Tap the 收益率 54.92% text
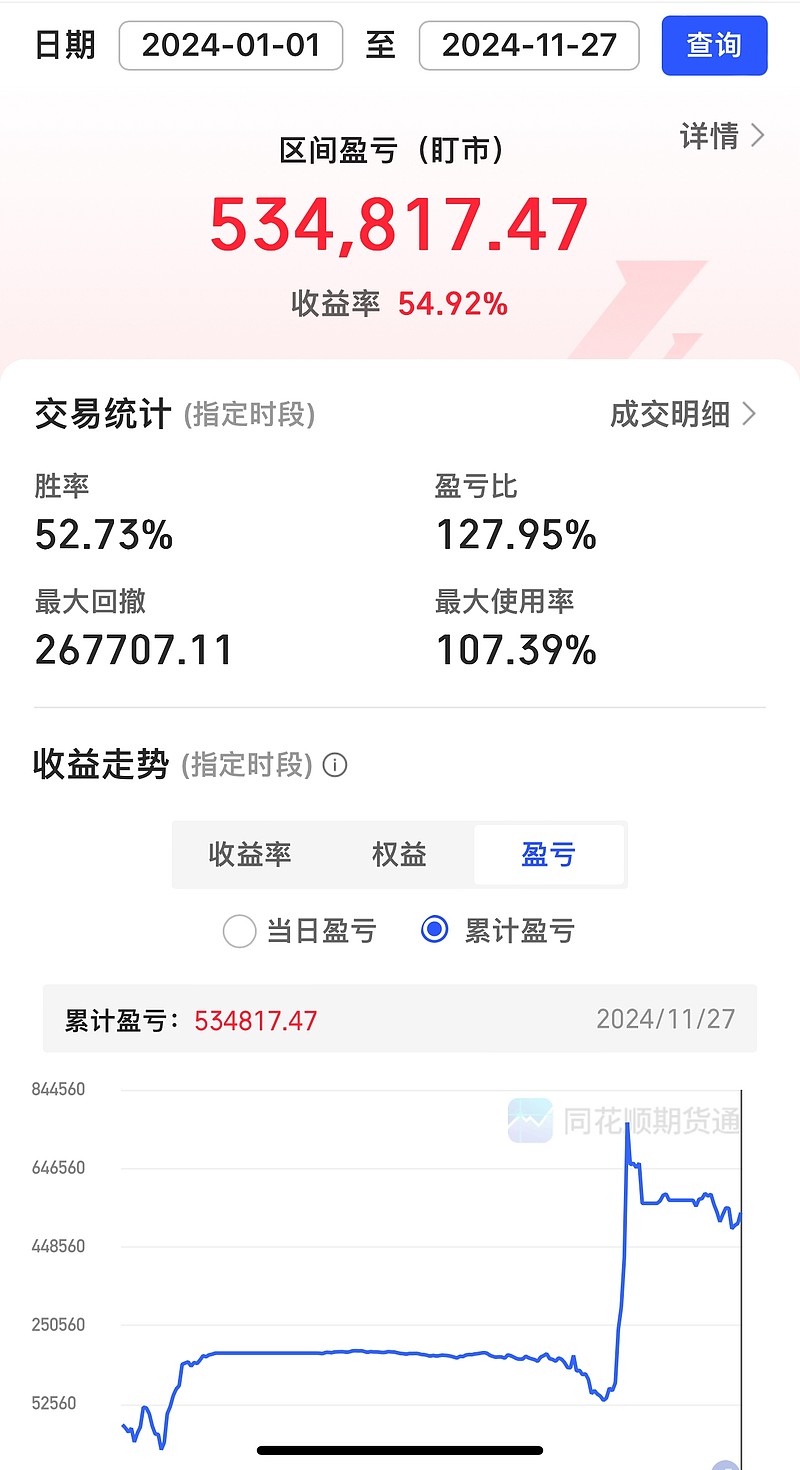This screenshot has width=800, height=1470. pos(399,300)
